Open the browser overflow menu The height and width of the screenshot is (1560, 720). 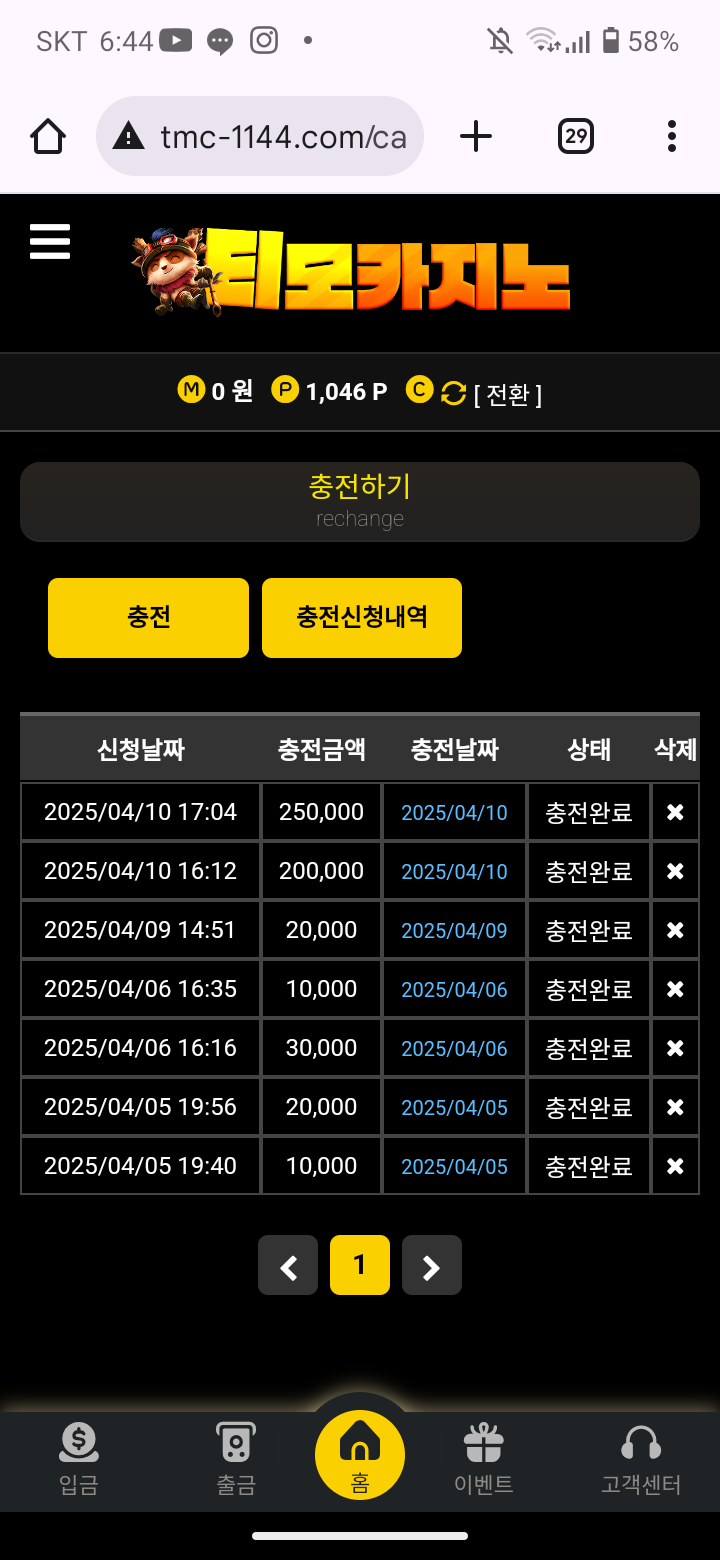coord(671,136)
